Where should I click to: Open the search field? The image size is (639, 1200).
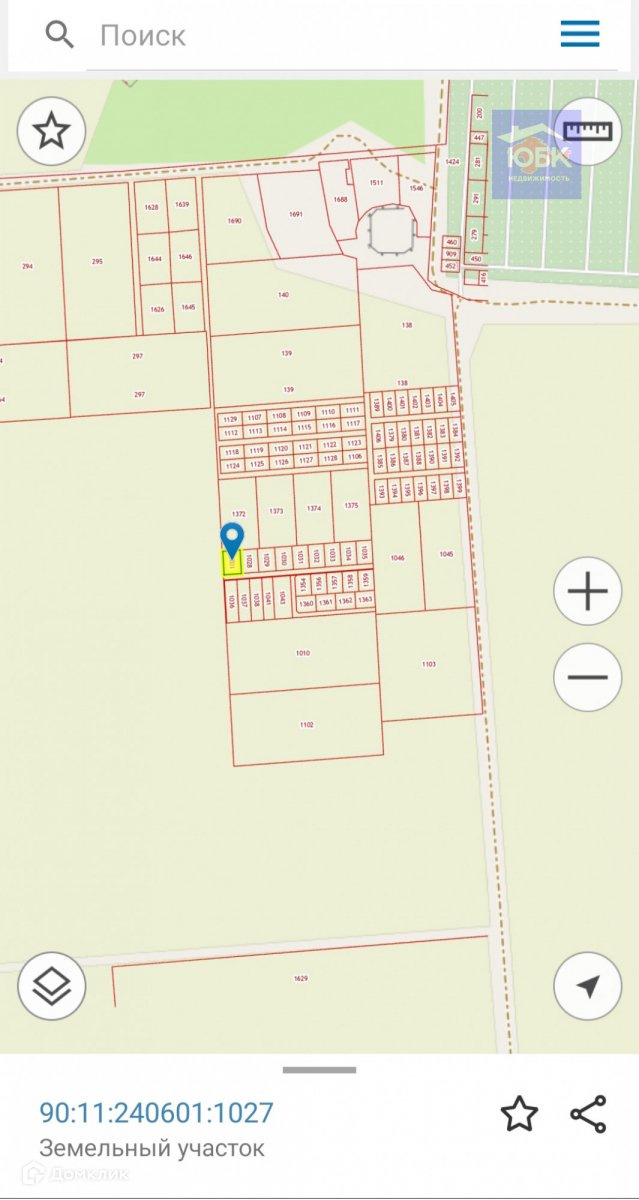pyautogui.click(x=300, y=36)
